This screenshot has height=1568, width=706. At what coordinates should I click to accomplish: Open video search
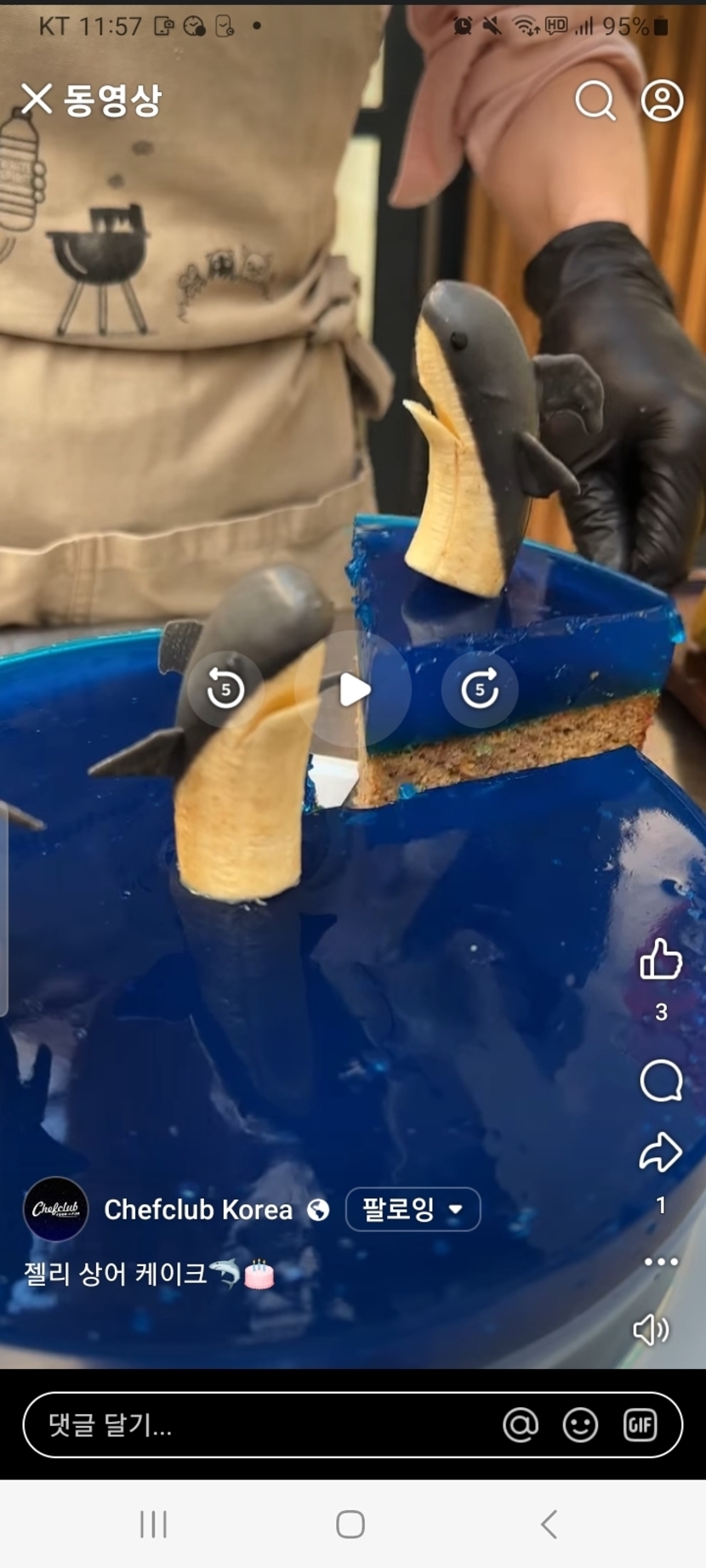click(595, 100)
